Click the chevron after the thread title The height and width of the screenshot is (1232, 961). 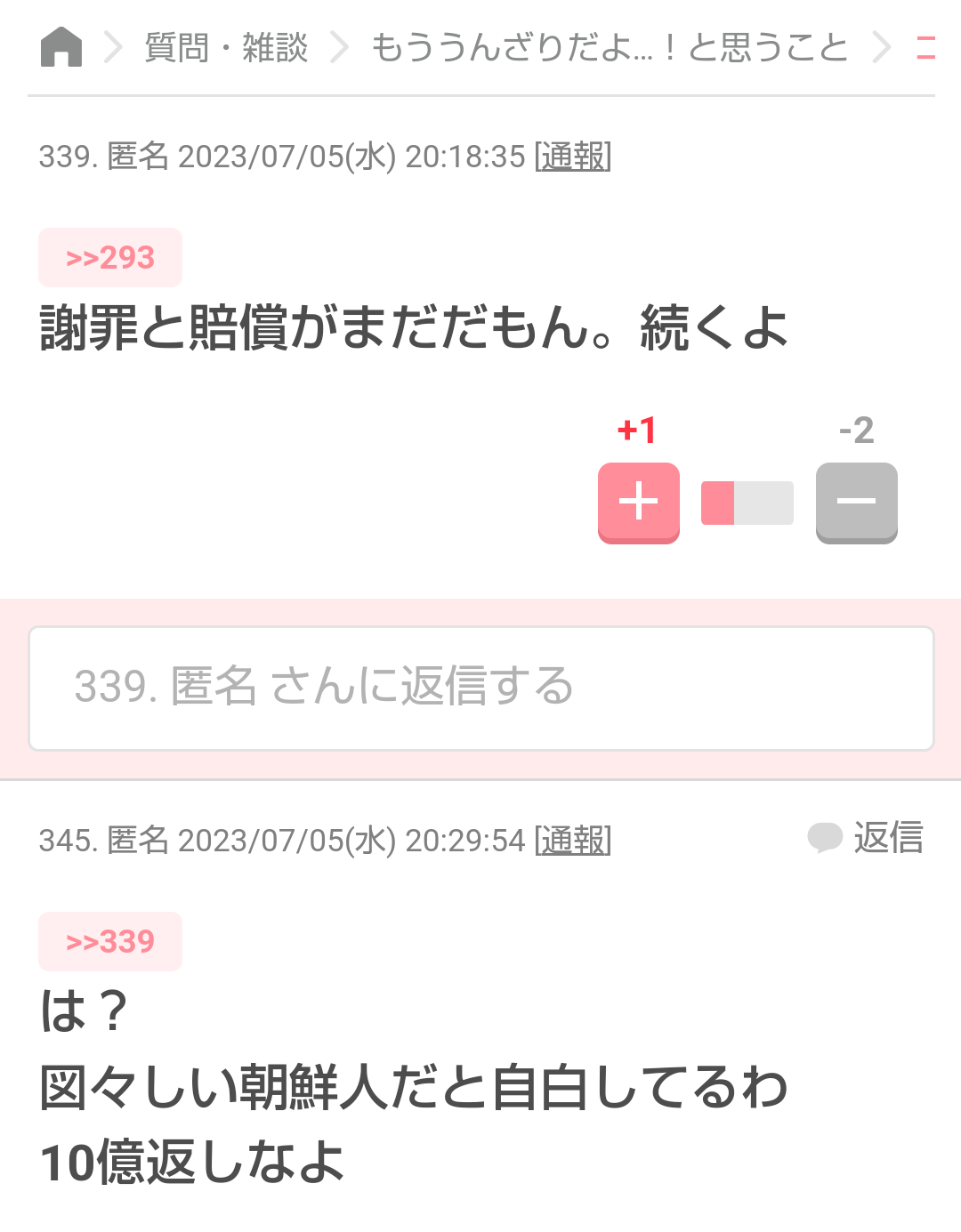pos(879,49)
